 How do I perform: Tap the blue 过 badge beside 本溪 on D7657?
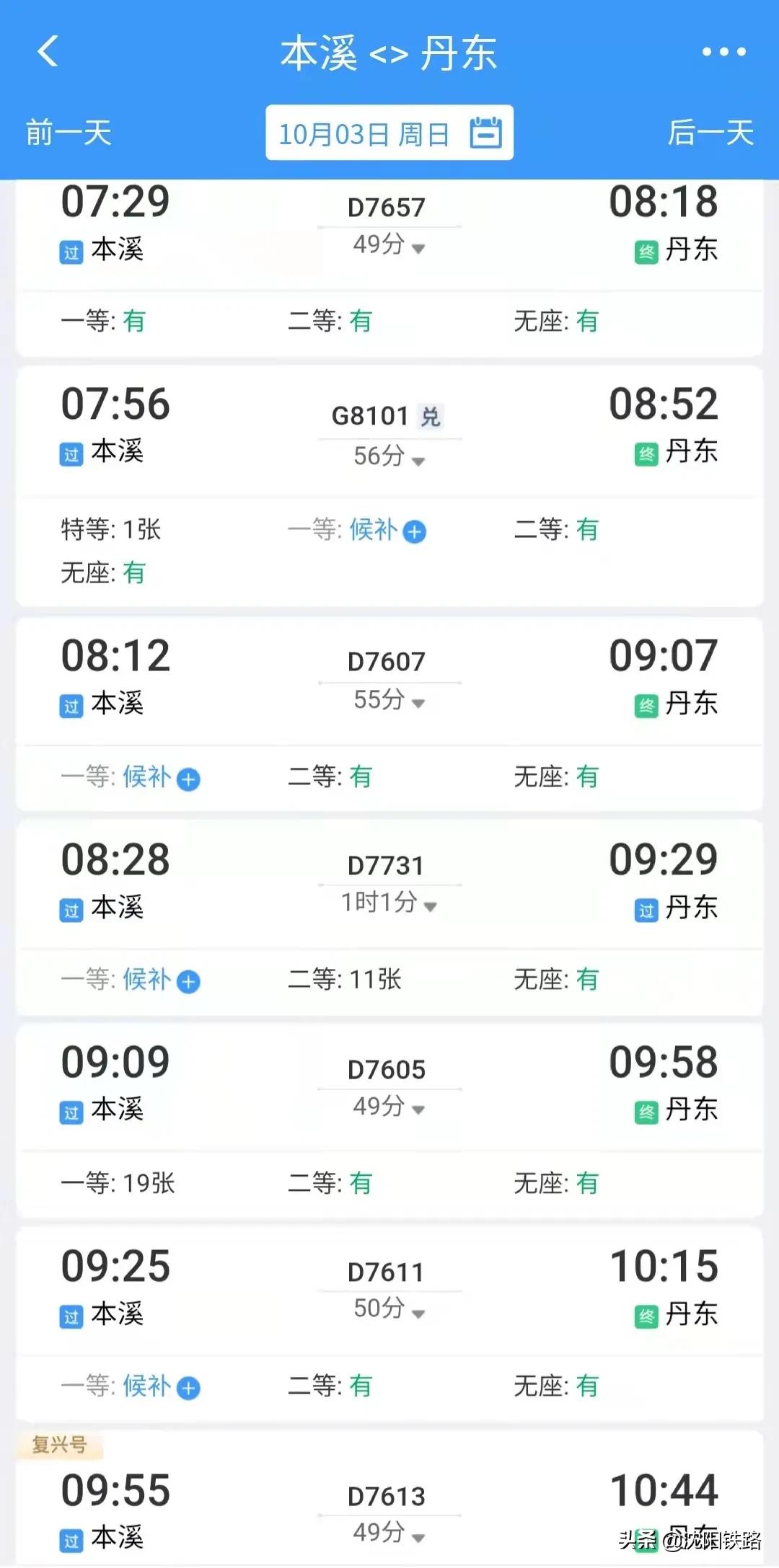[70, 252]
